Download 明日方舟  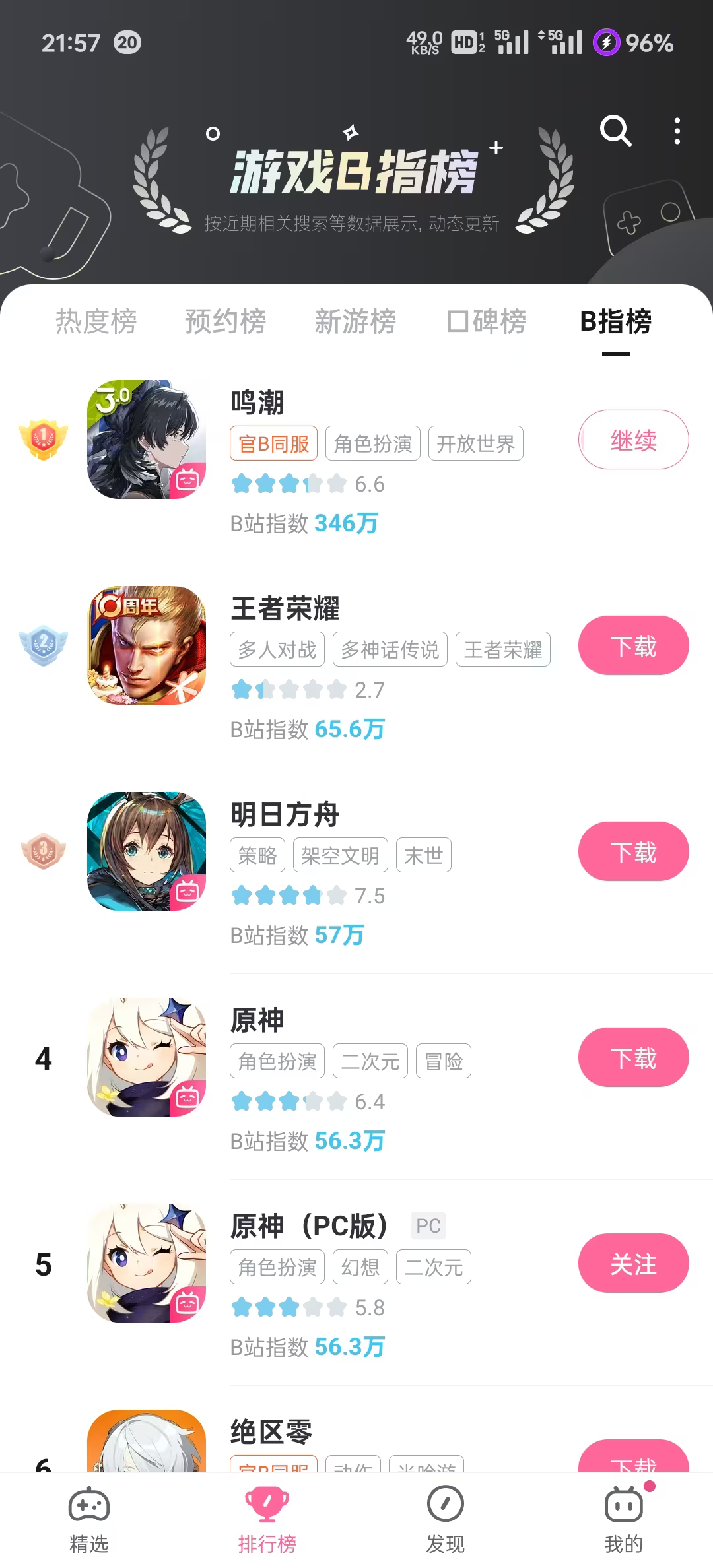633,852
